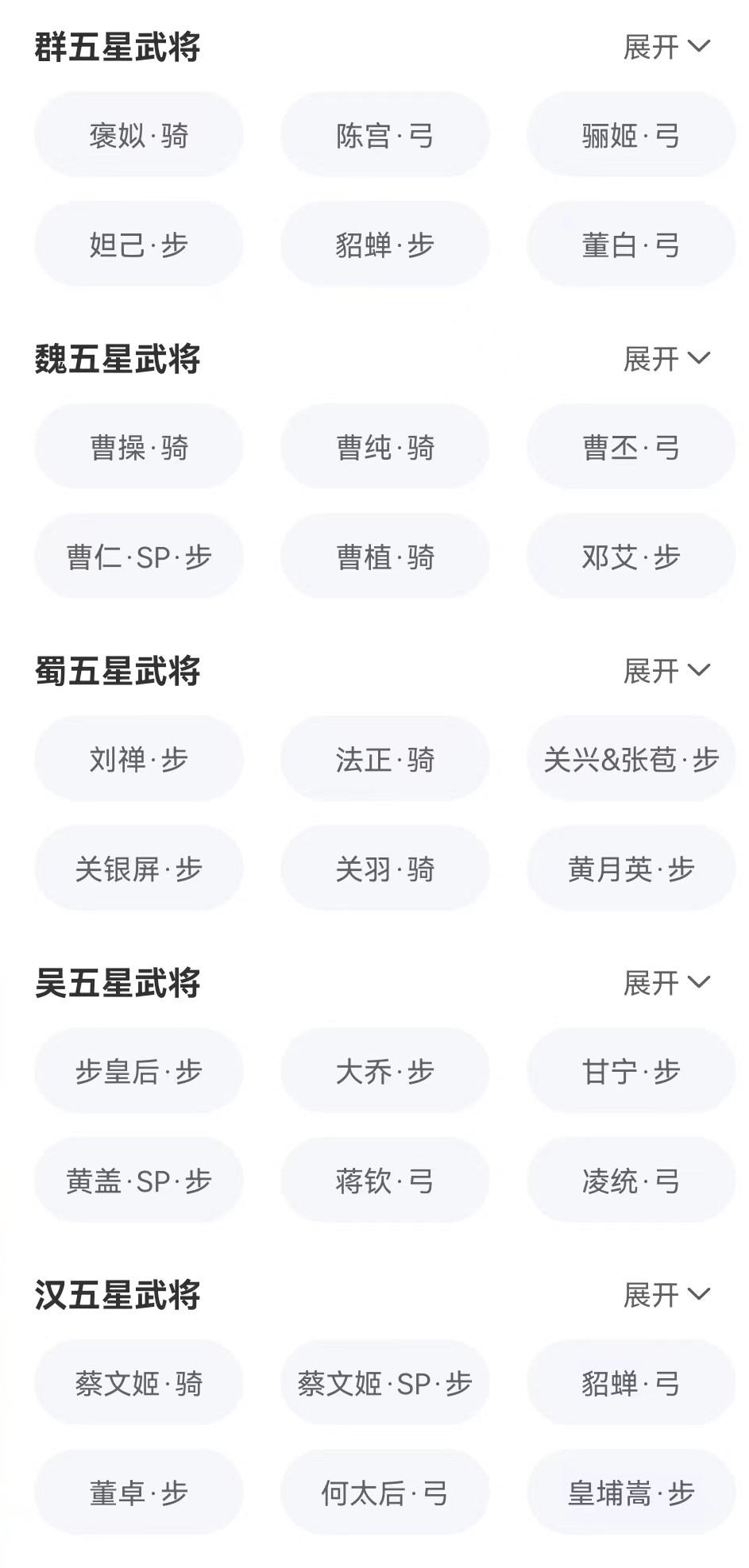Expand the 群五星武将 section
This screenshot has height=1568, width=749.
coord(666,47)
